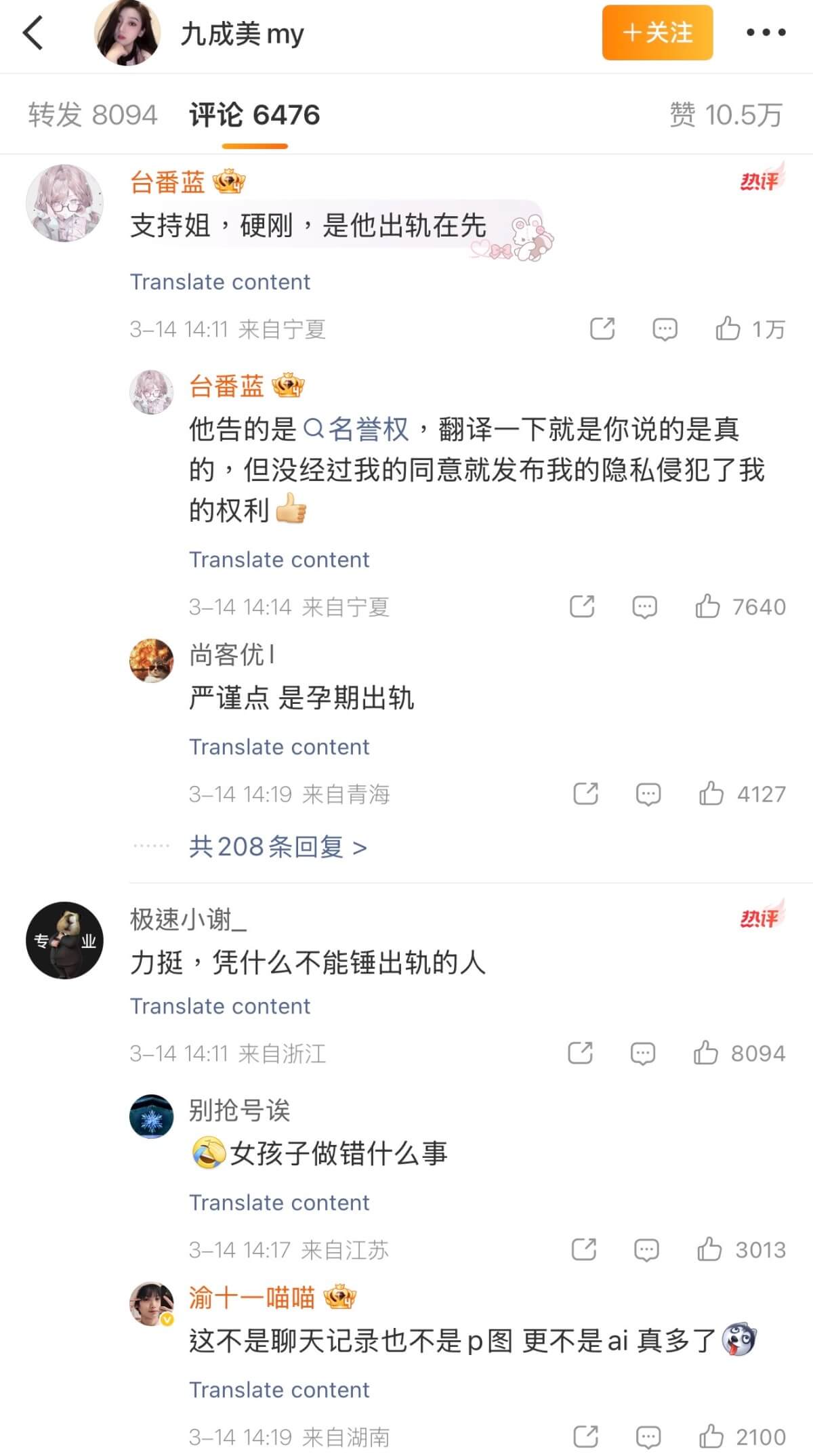The image size is (813, 1456).
Task: Open 九成美 my's profile from header
Action: pos(127,33)
